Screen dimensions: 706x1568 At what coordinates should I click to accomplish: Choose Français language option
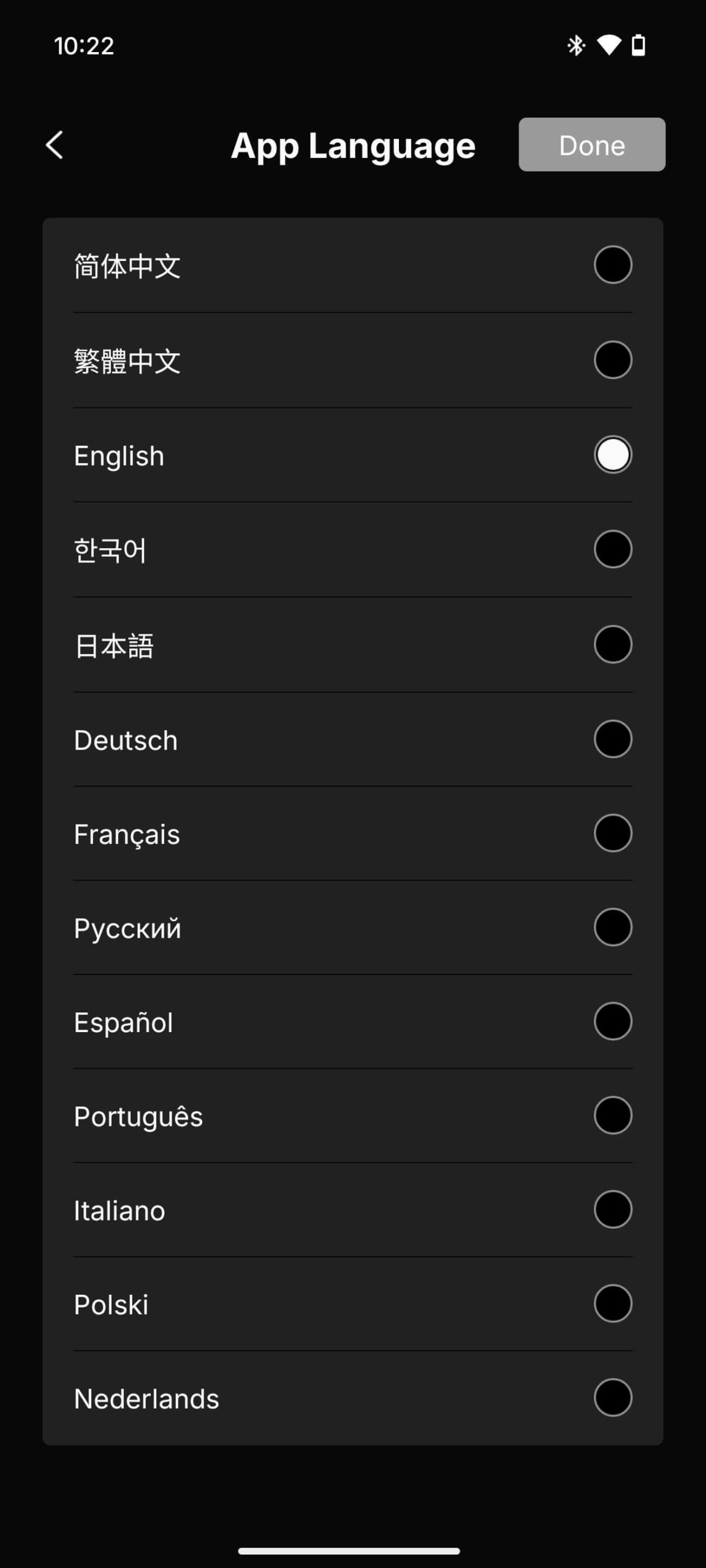coord(612,833)
